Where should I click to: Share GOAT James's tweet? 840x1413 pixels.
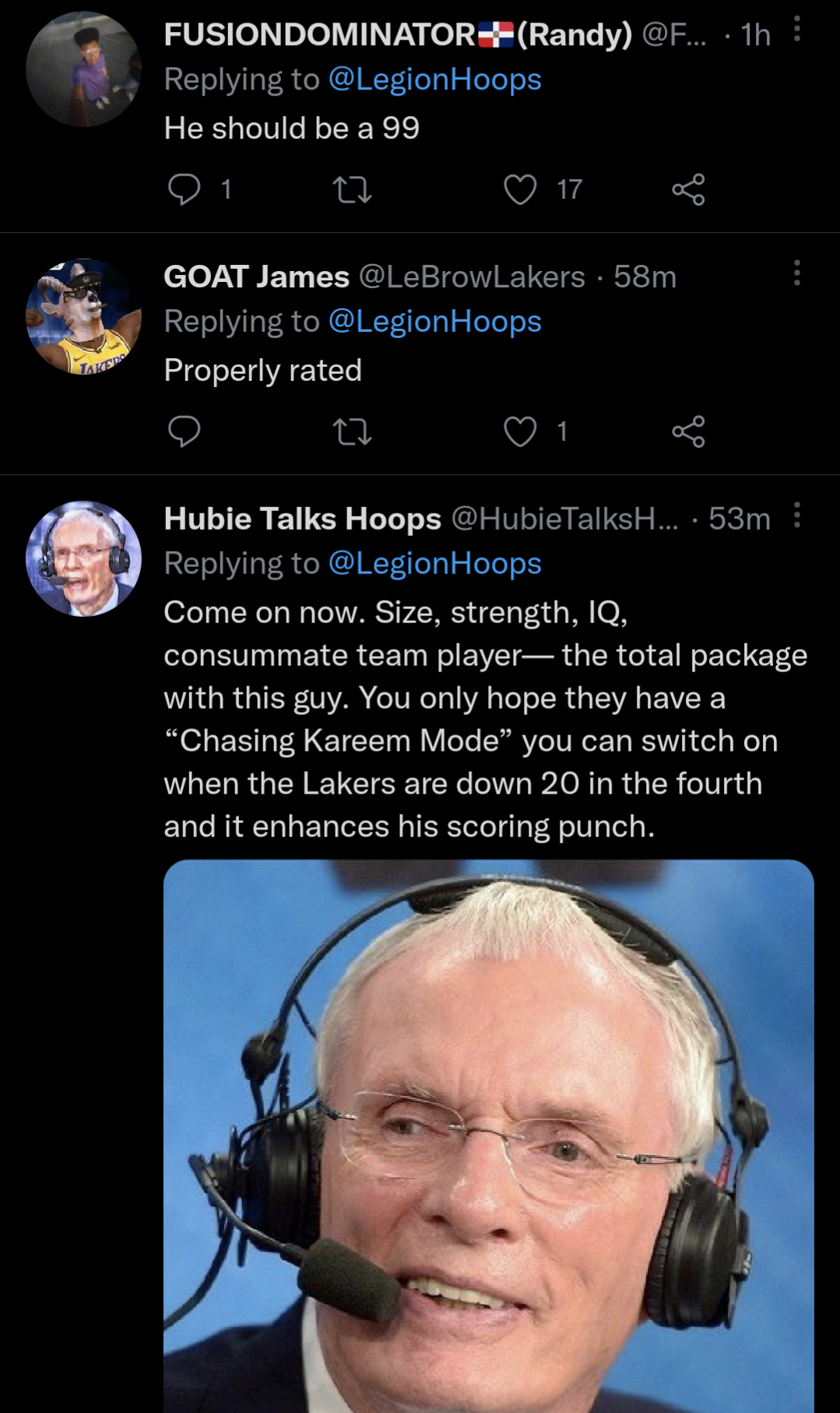coord(688,431)
